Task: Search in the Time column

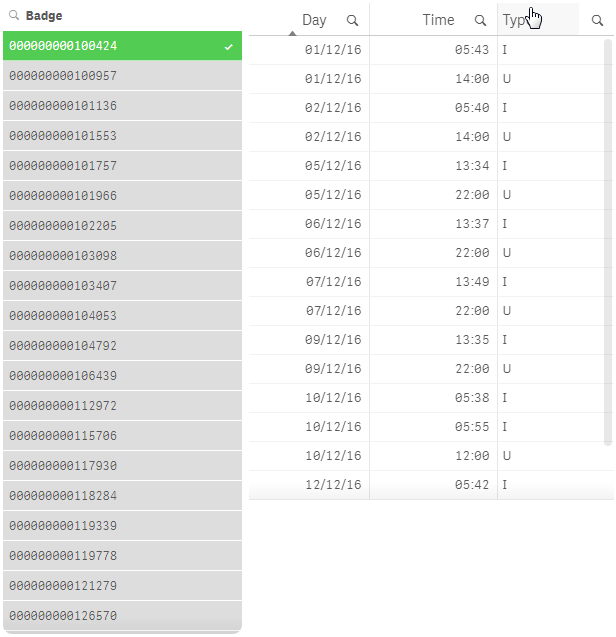Action: pyautogui.click(x=480, y=20)
